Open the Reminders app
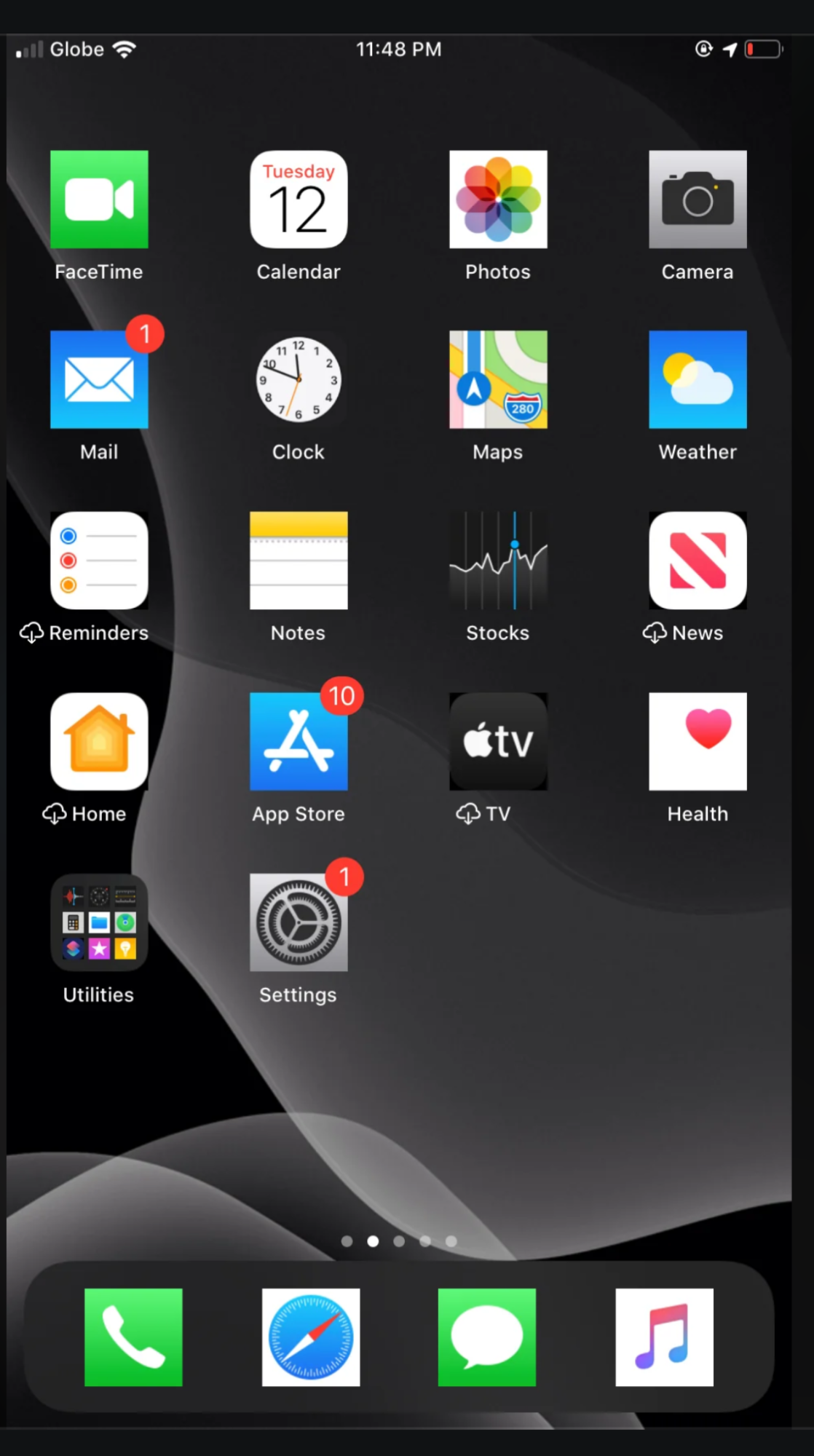This screenshot has height=1456, width=814. 99,560
